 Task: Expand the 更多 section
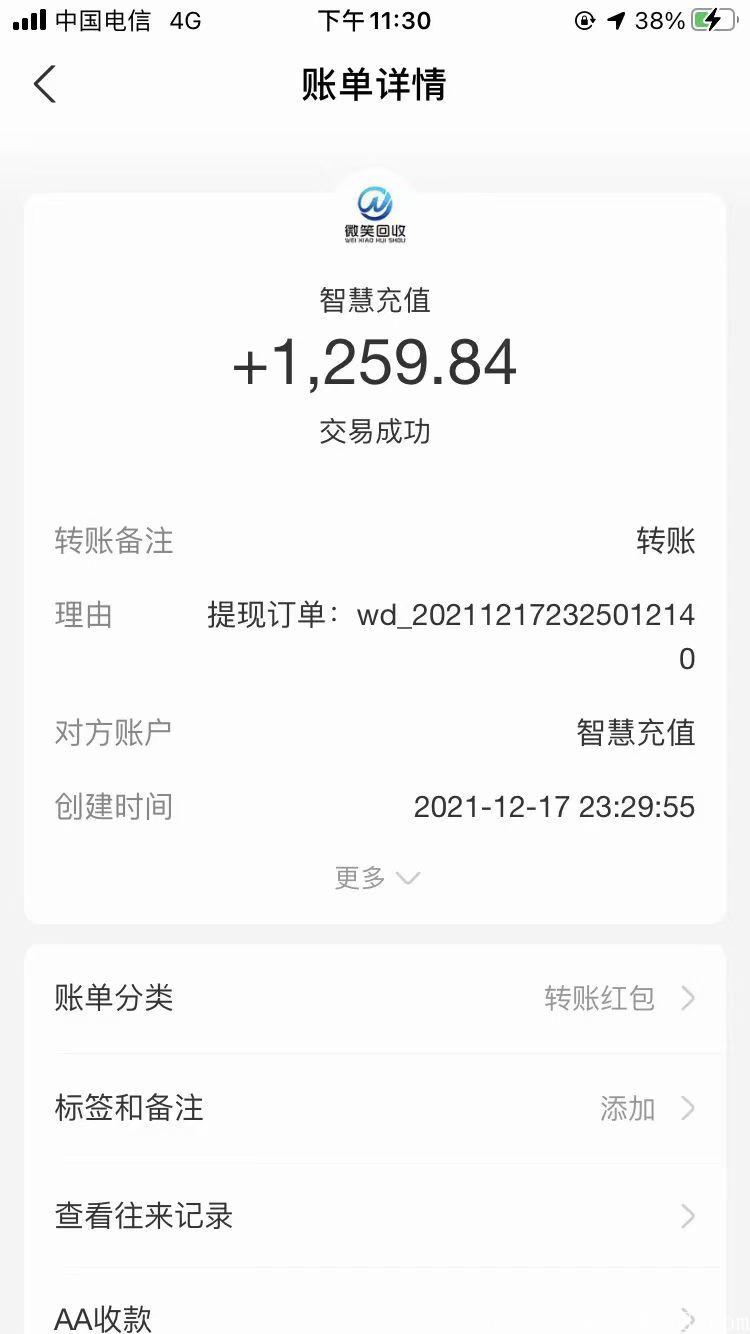(x=377, y=877)
